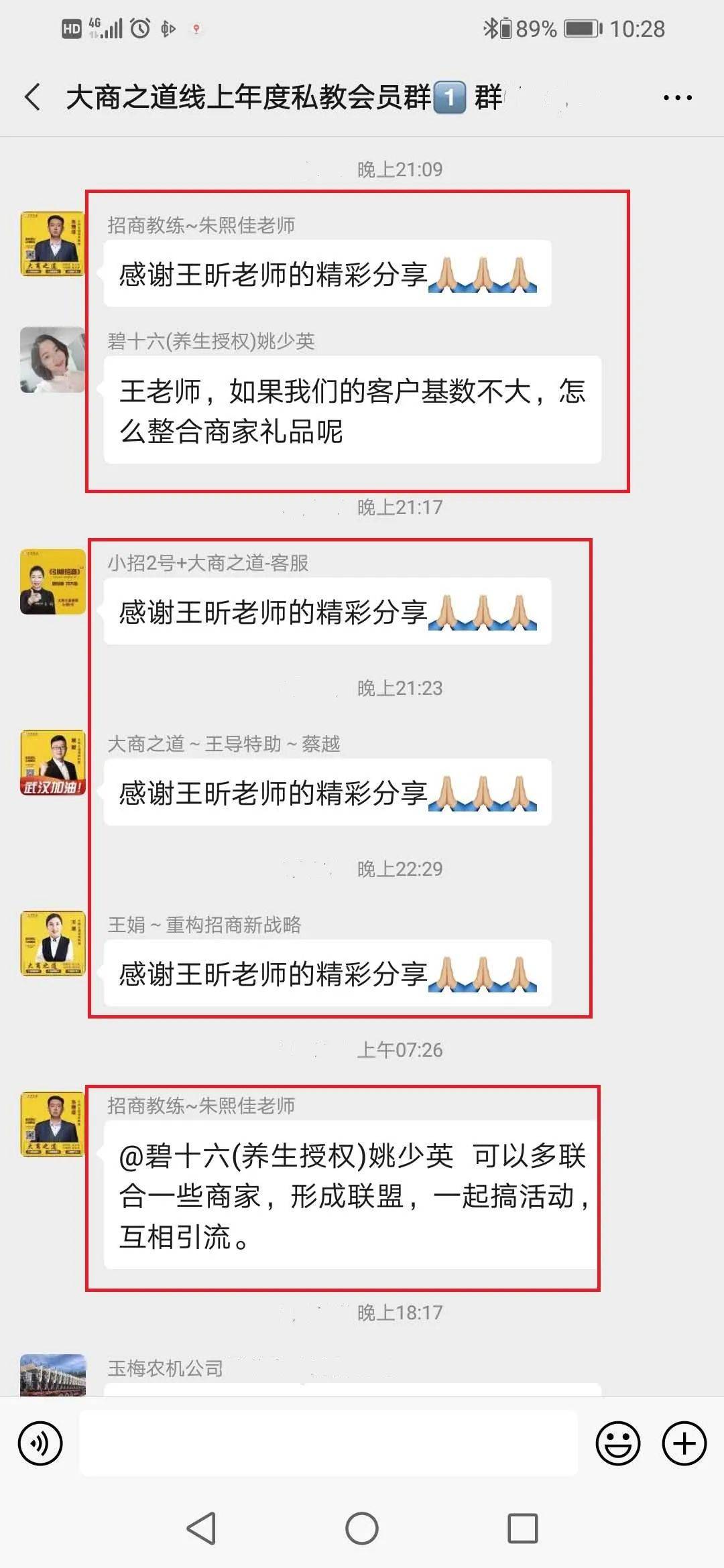Open the emoji picker
724x1568 pixels.
click(617, 1443)
